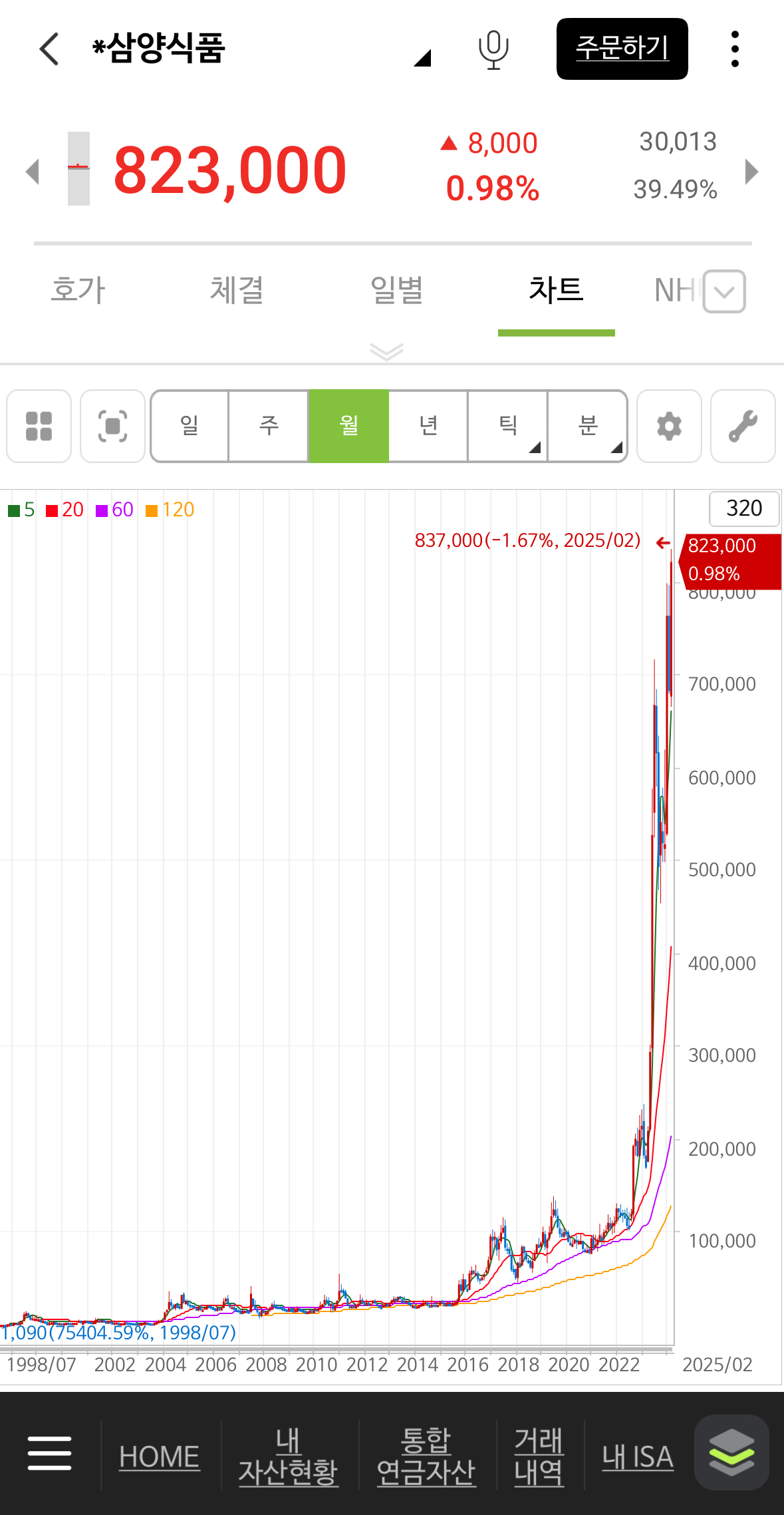This screenshot has height=1515, width=784.
Task: Go to 내 자산현황 in bottom bar
Action: [x=288, y=1456]
